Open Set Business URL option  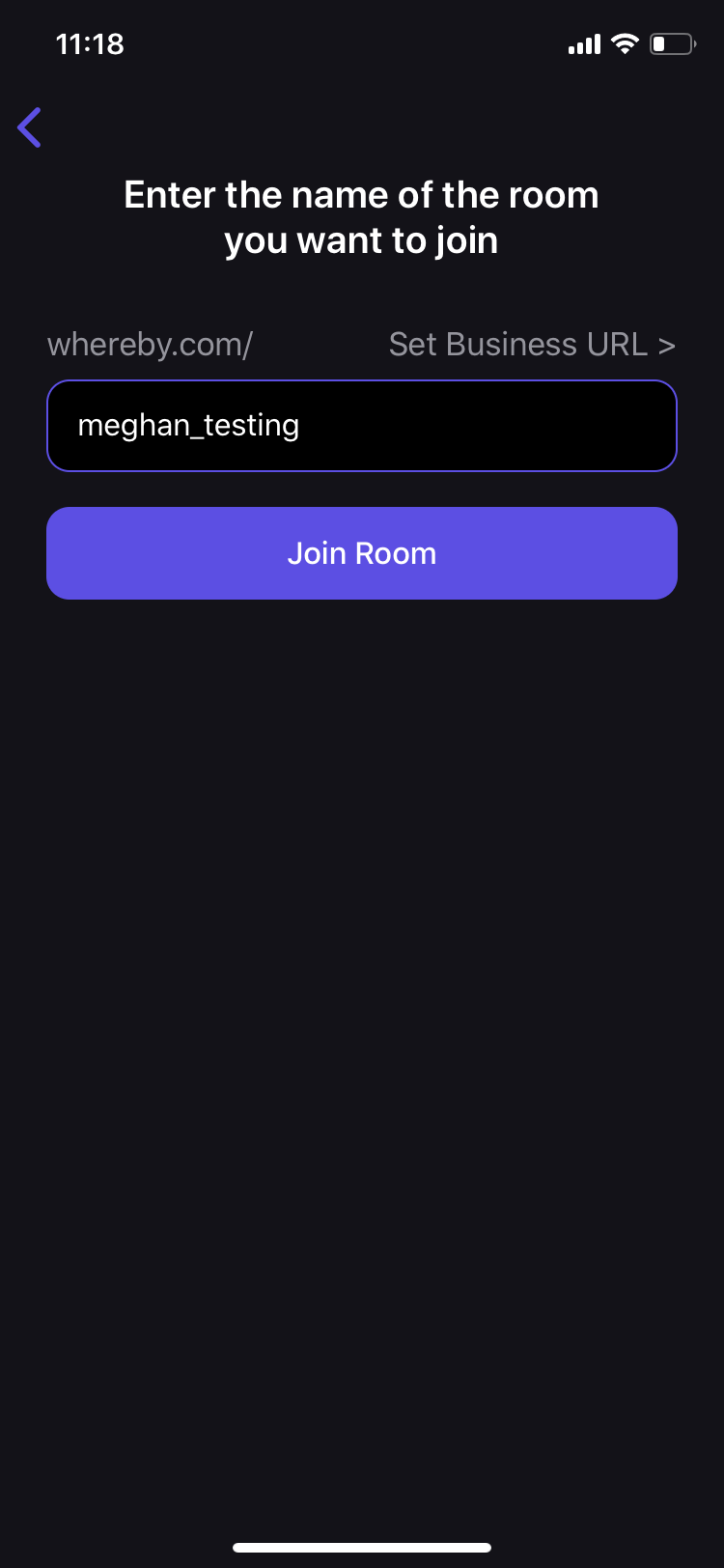[x=531, y=345]
